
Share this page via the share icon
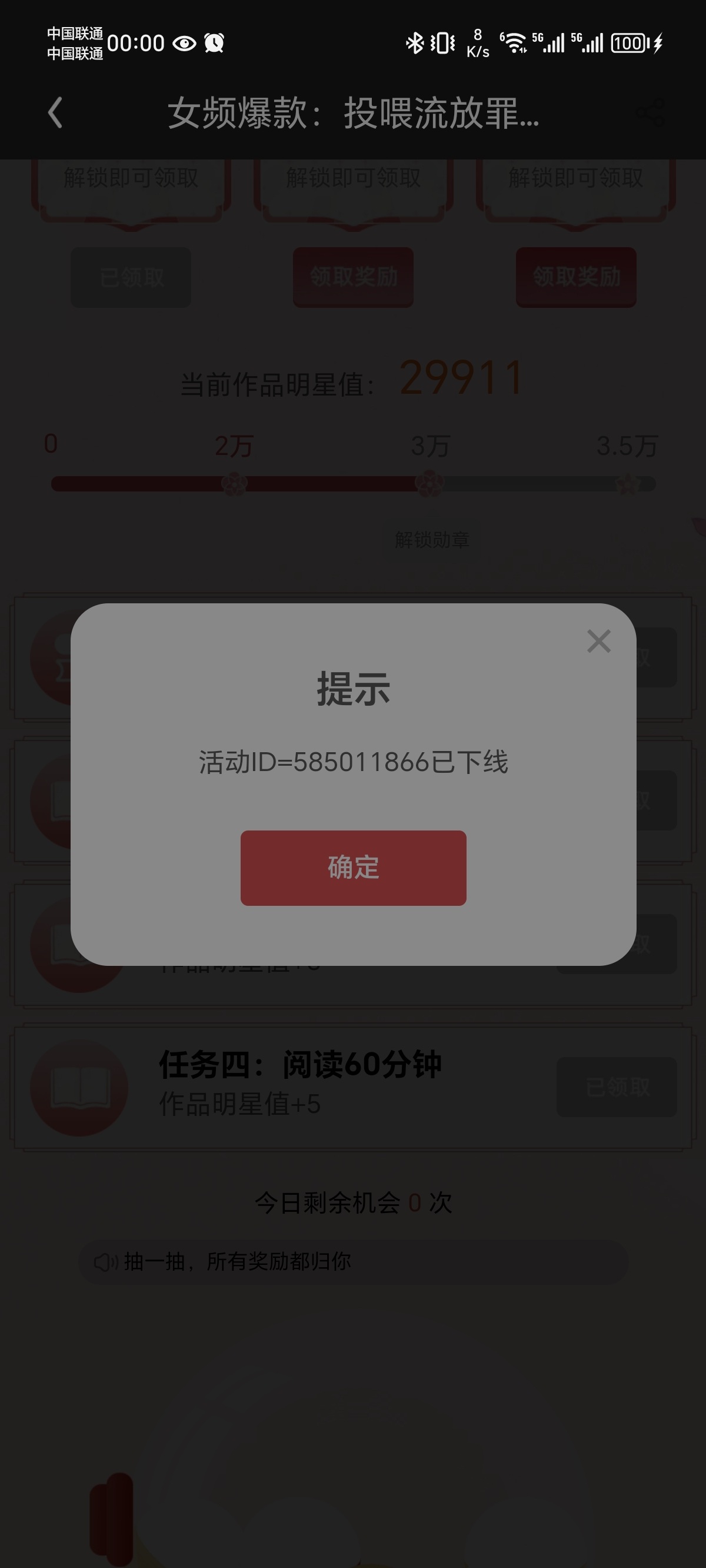pos(650,113)
